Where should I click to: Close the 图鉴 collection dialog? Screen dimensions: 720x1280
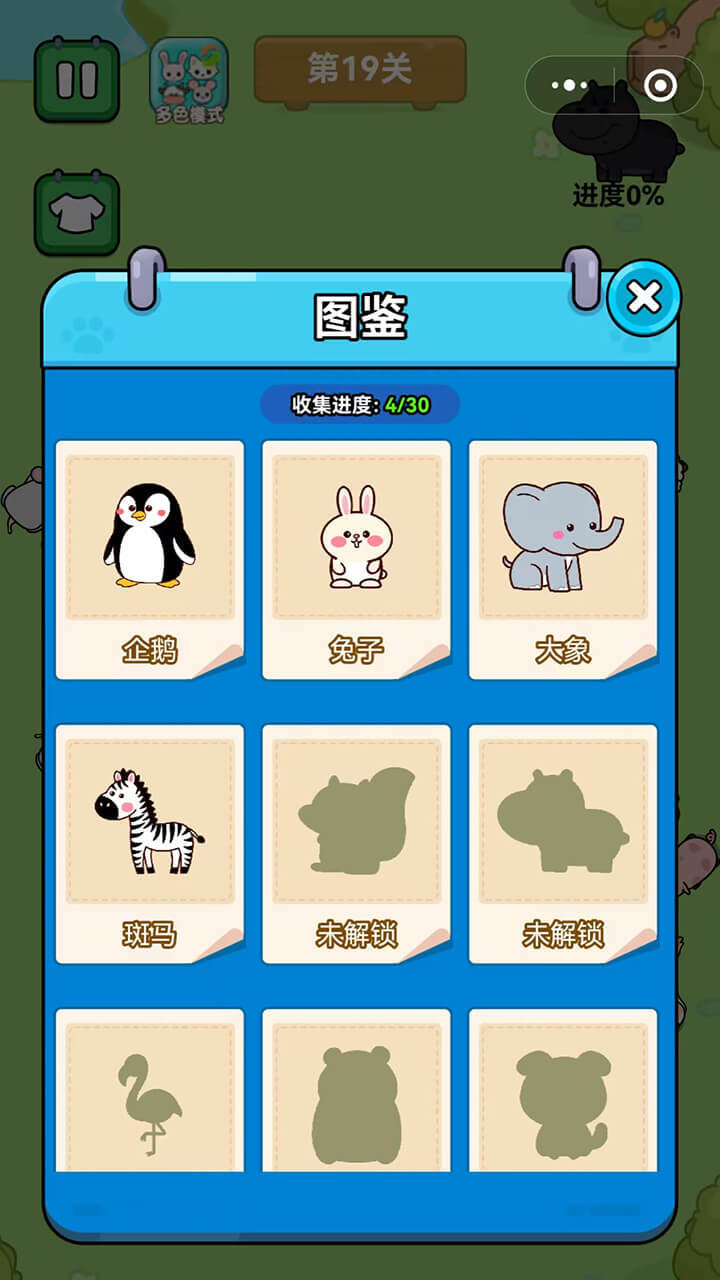(x=644, y=297)
